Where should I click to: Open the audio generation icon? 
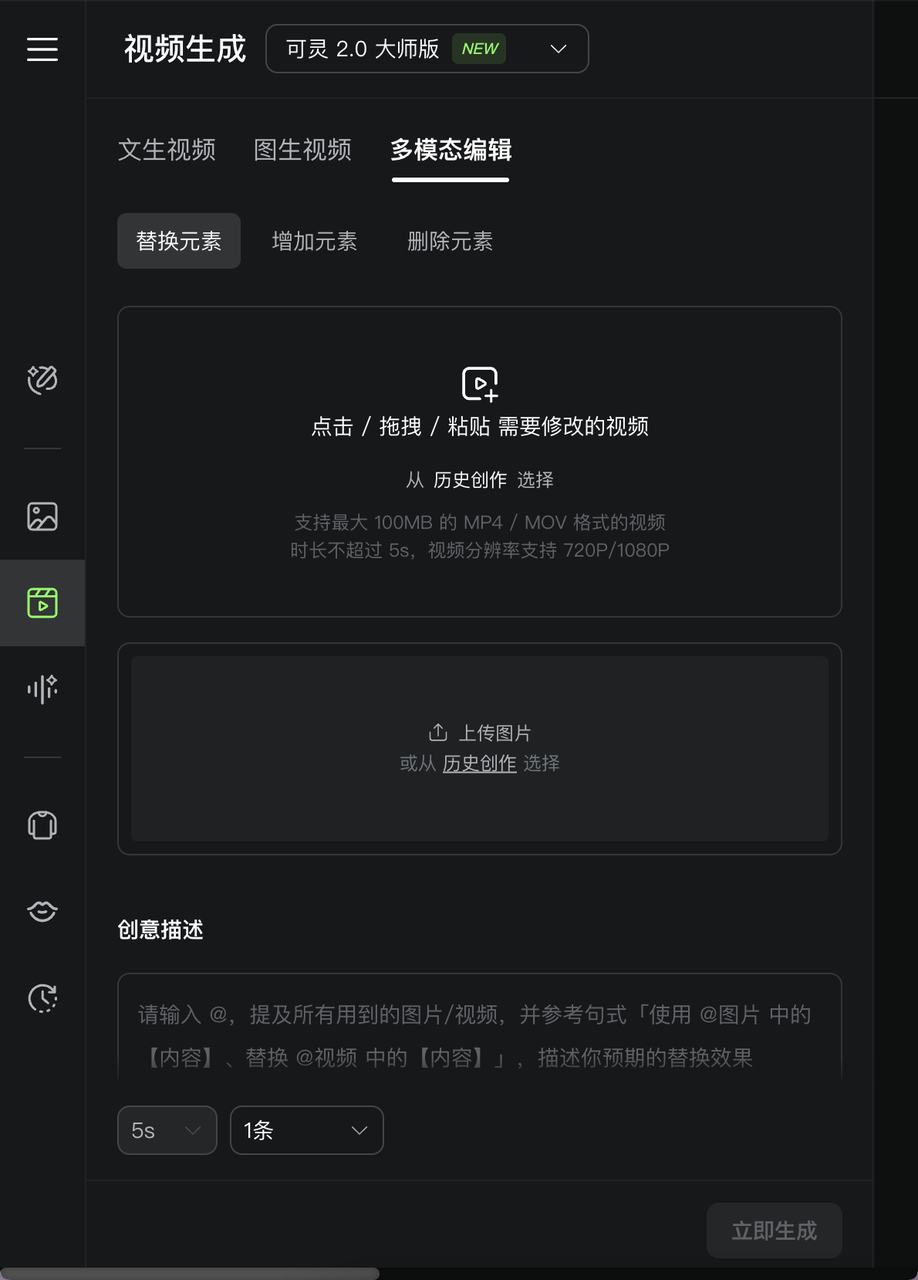pos(42,688)
